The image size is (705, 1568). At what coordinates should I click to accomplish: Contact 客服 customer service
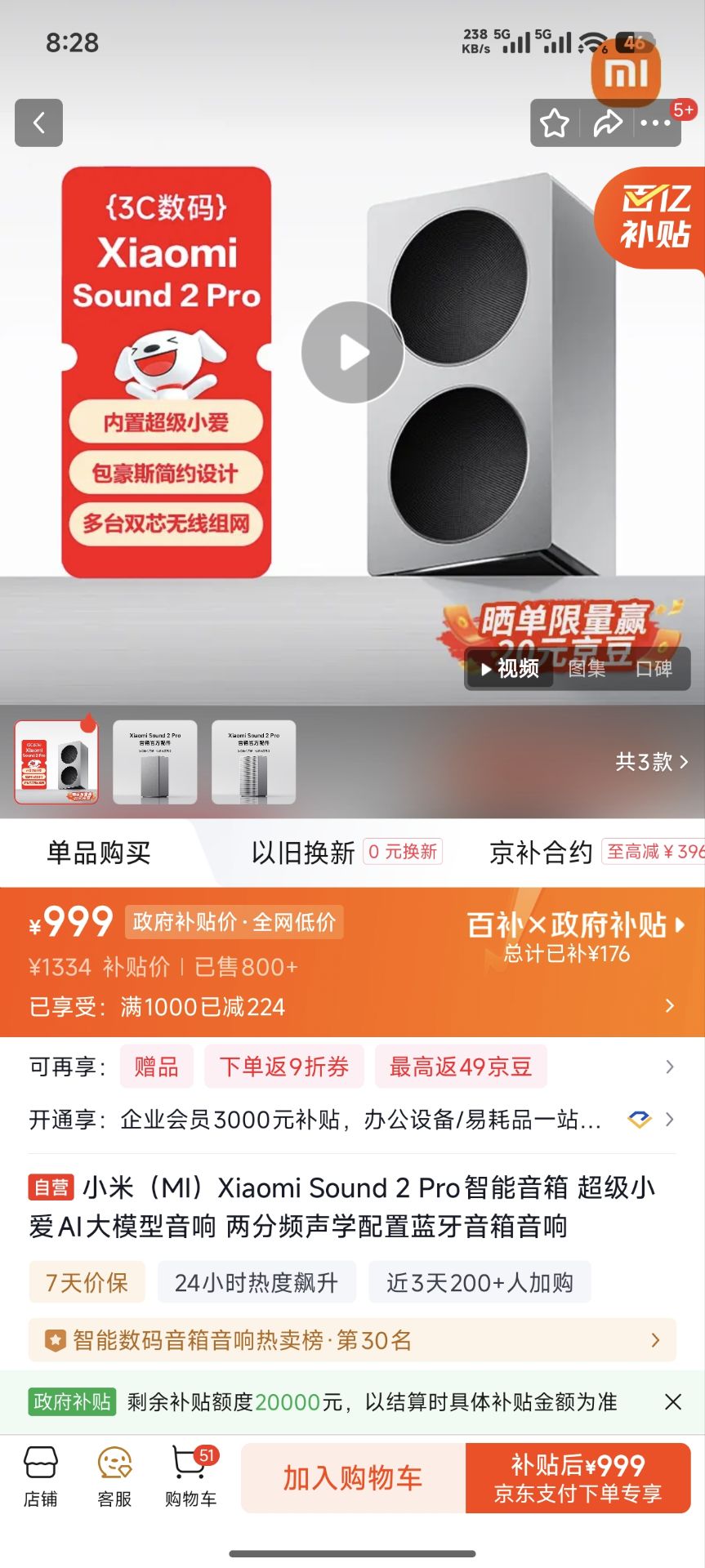pyautogui.click(x=114, y=1477)
